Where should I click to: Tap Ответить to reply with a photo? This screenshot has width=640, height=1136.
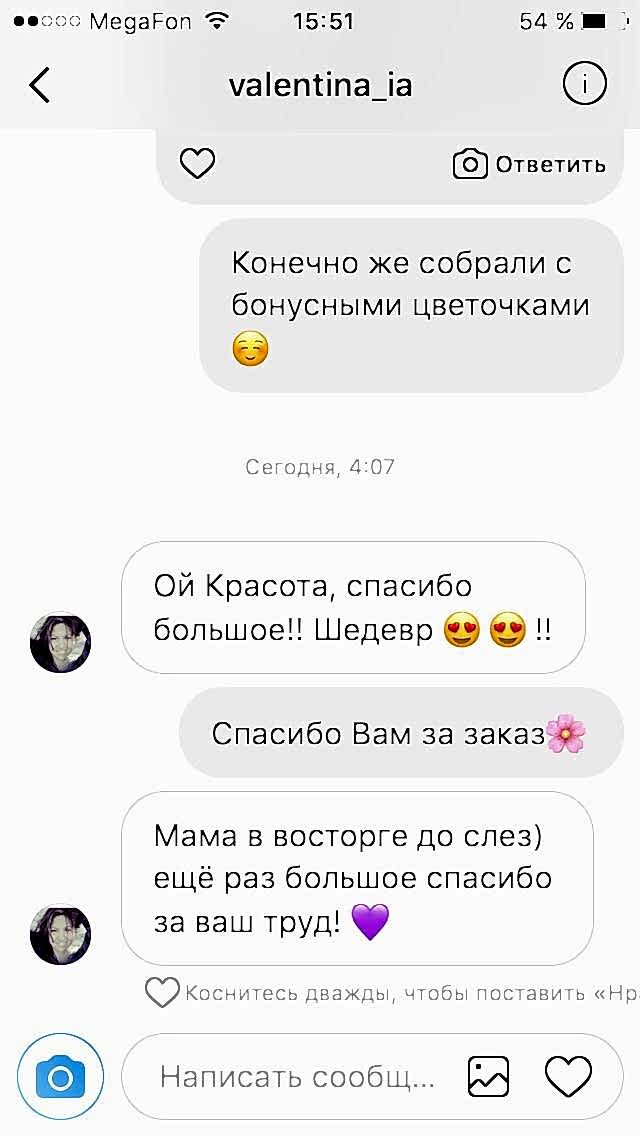530,164
